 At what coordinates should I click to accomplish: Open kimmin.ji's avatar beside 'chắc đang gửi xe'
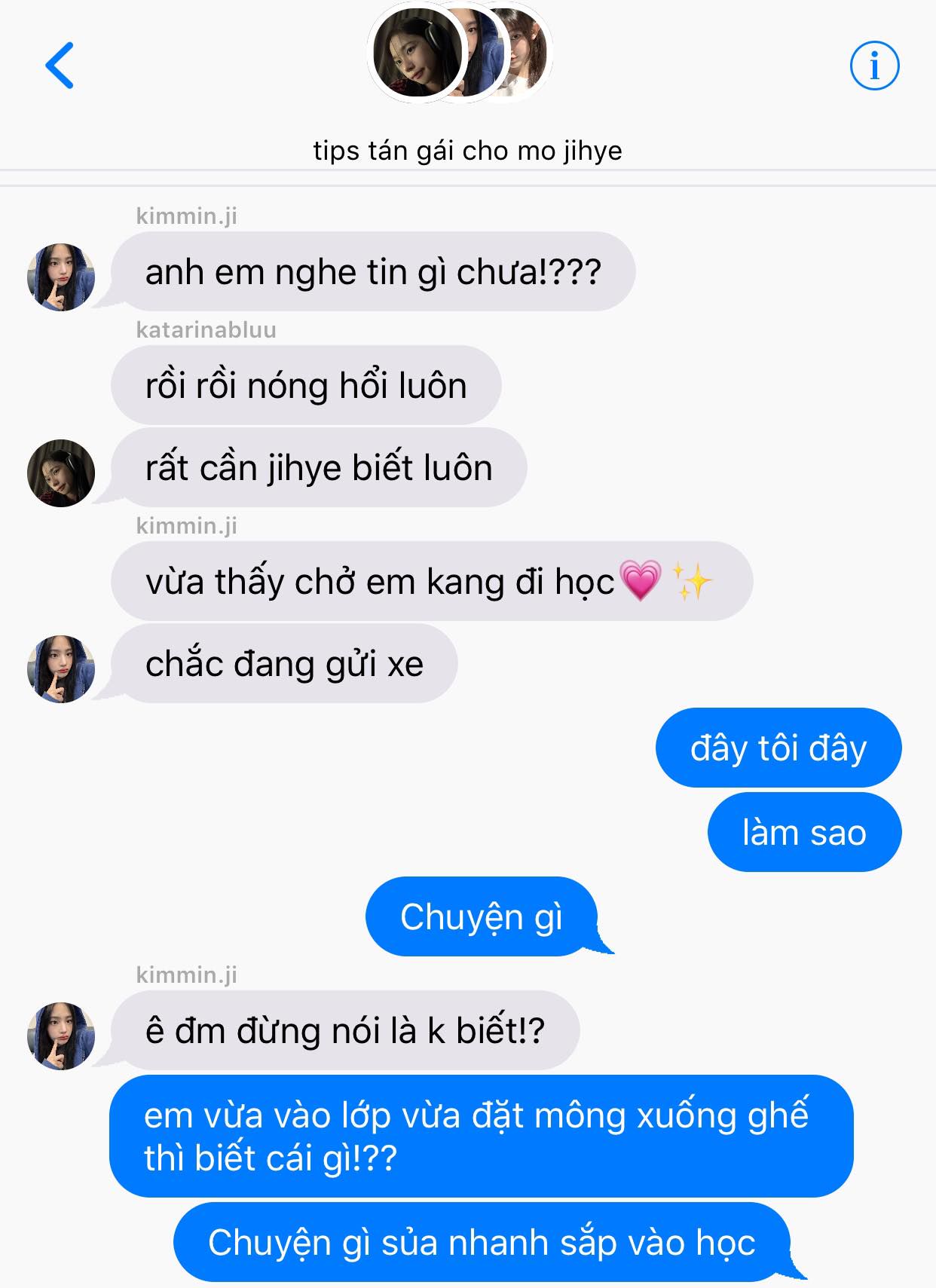pos(61,668)
